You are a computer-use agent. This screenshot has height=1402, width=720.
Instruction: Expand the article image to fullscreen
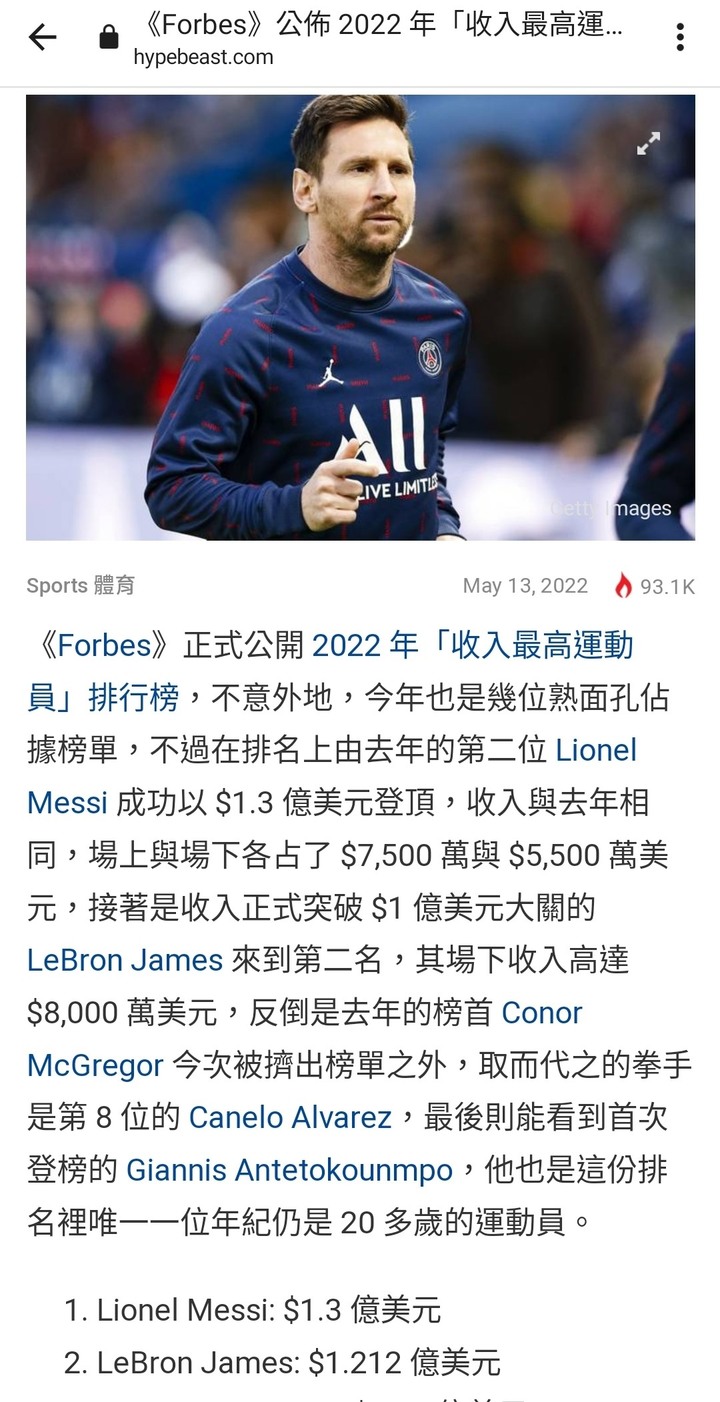(649, 144)
